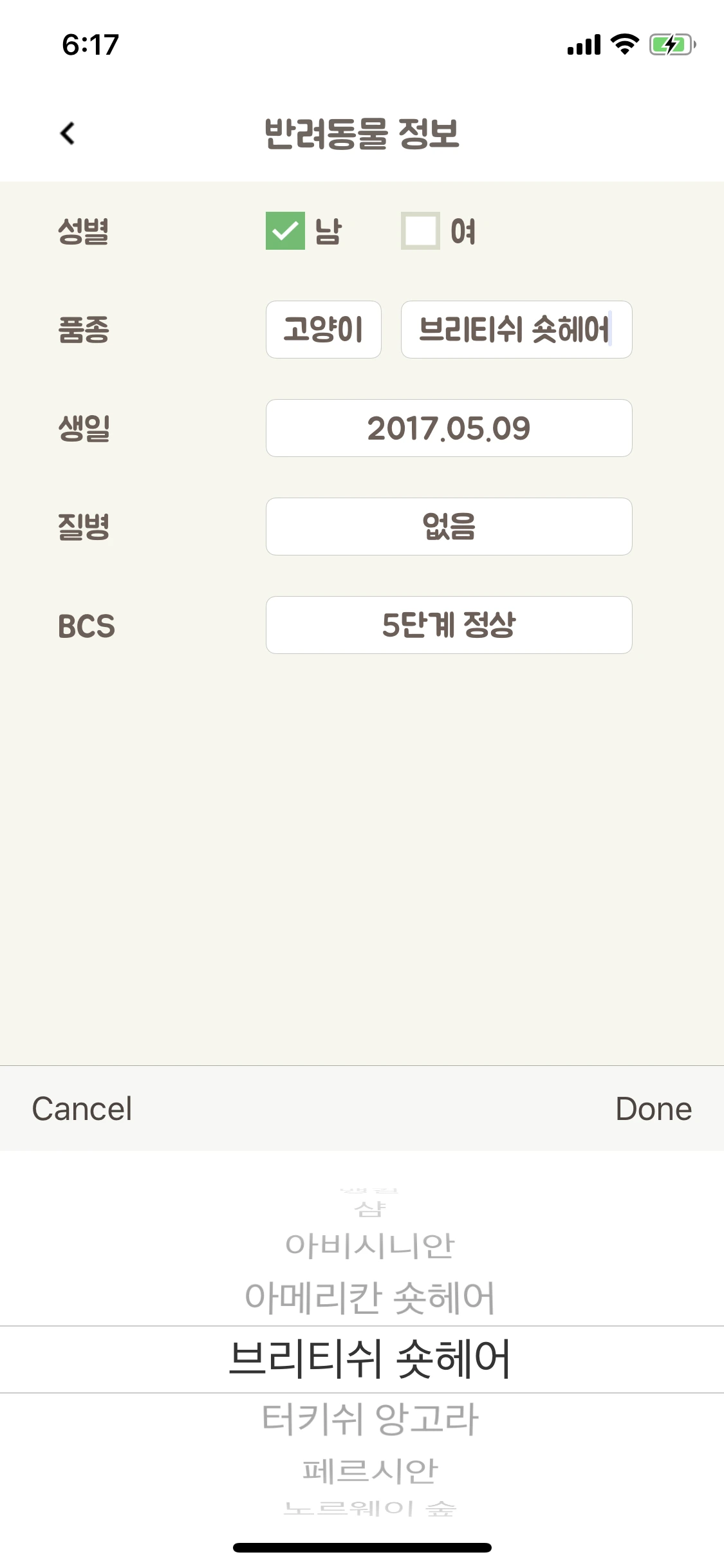Go back using the header arrow

point(68,133)
